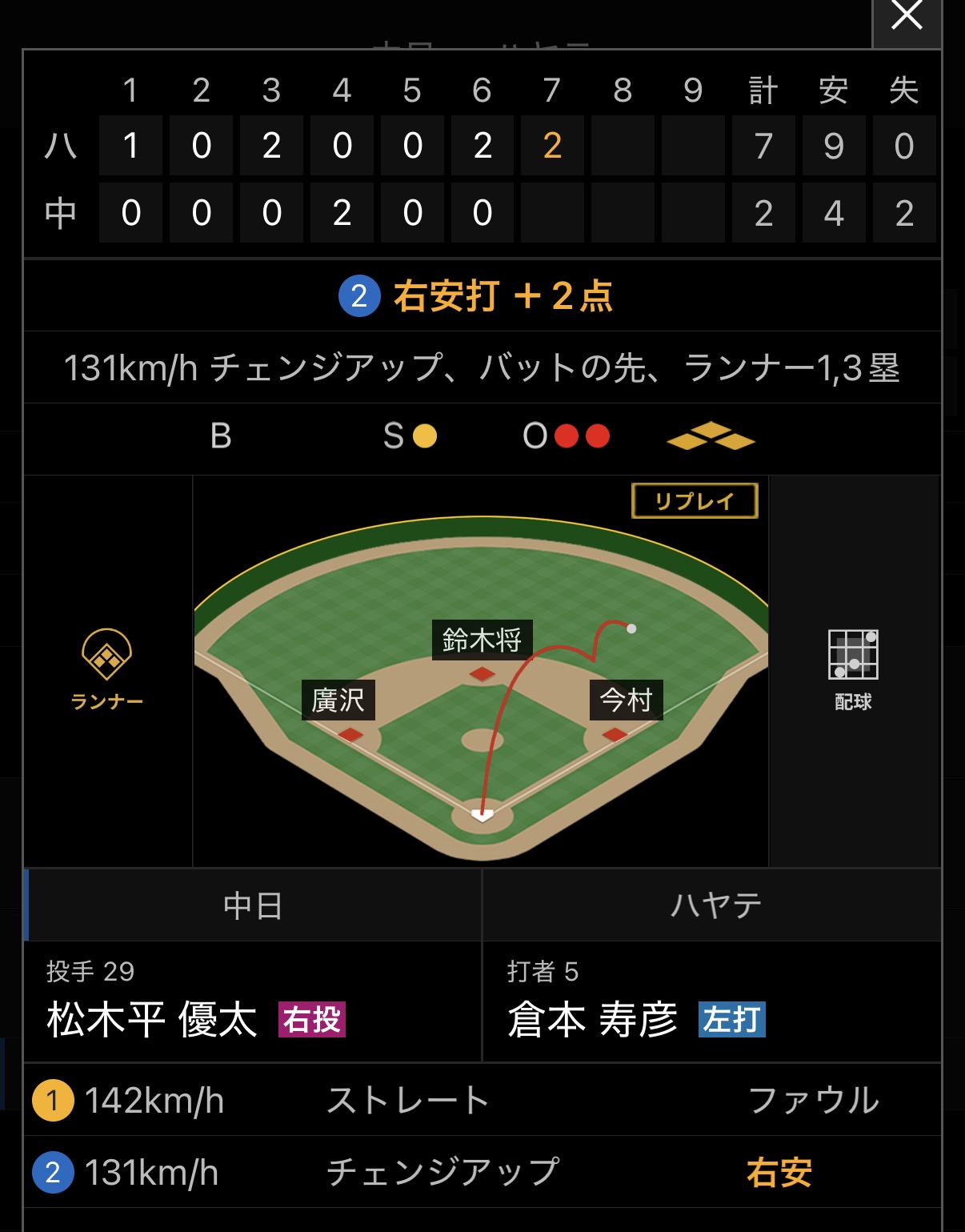Image resolution: width=965 pixels, height=1232 pixels.
Task: Select pitch 2, the 131km/h チェンジアップ
Action: coord(482,1172)
